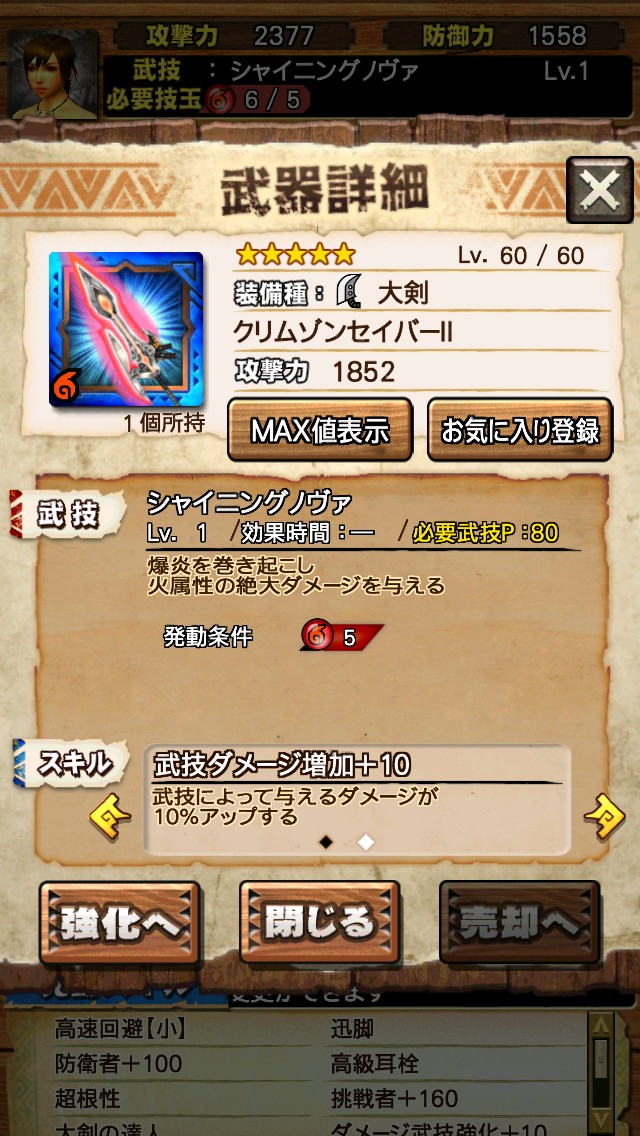This screenshot has width=640, height=1136.
Task: Show next skill with right arrow
Action: pos(604,817)
